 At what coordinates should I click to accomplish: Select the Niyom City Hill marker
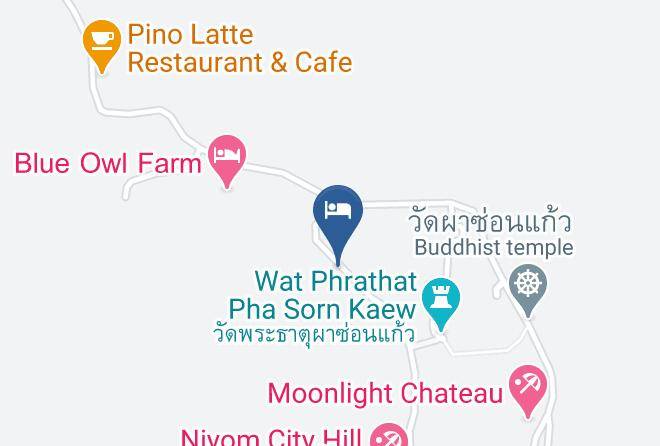pyautogui.click(x=389, y=437)
